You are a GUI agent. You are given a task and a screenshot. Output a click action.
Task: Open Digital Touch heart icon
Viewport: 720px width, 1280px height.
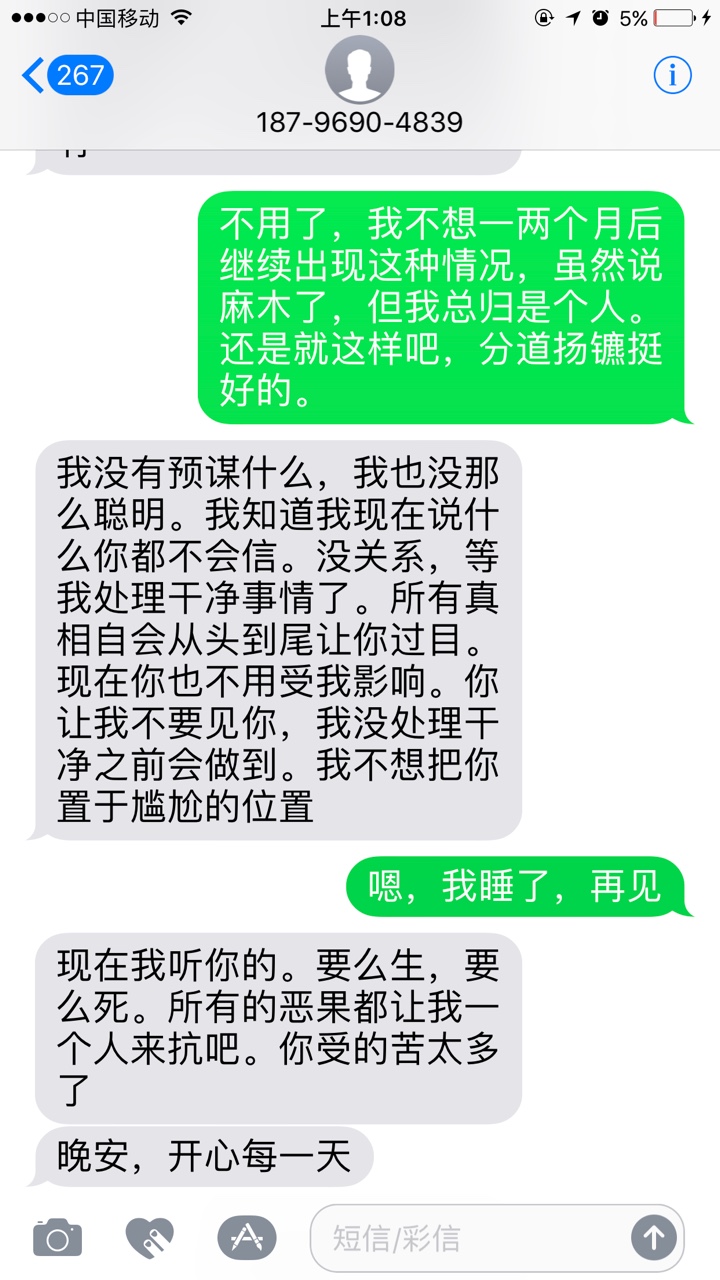pyautogui.click(x=149, y=1238)
